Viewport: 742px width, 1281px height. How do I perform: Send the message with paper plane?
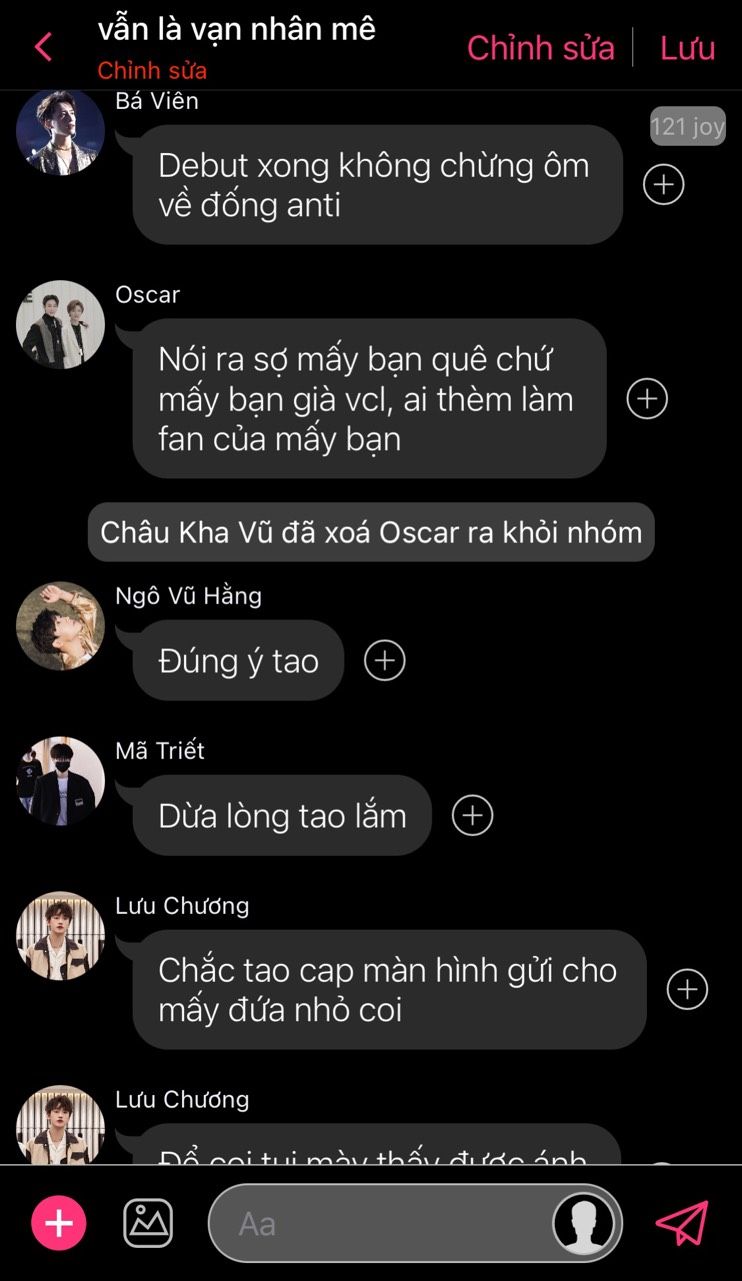pyautogui.click(x=682, y=1223)
